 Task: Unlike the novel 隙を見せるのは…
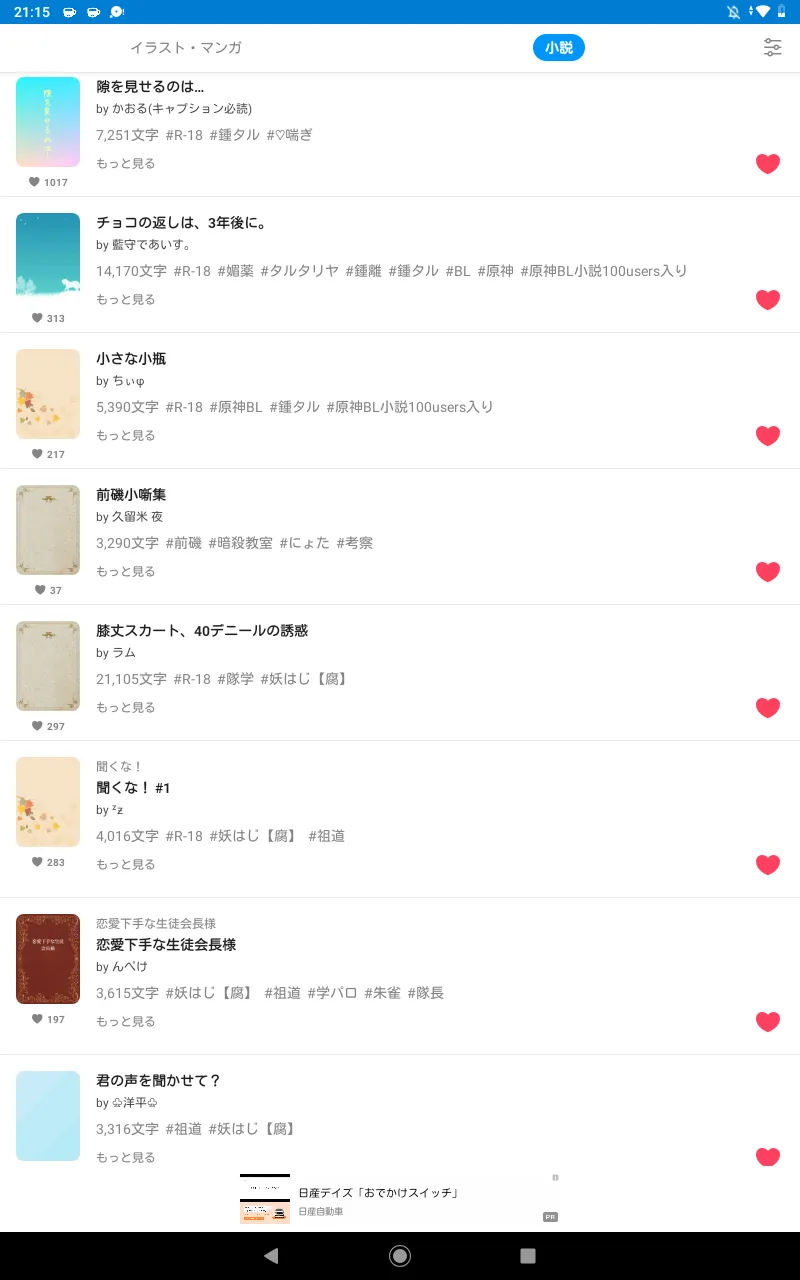coord(767,164)
